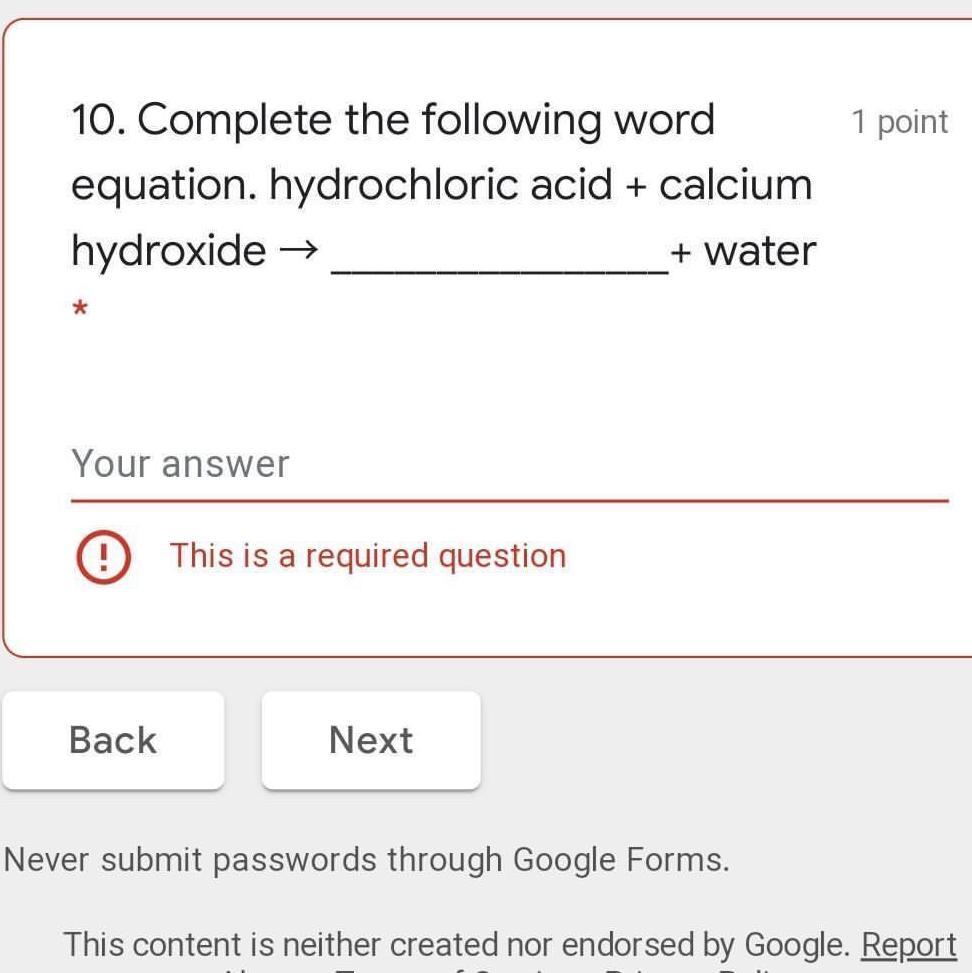Go to the previous page with Back
The height and width of the screenshot is (973, 972).
pos(113,741)
